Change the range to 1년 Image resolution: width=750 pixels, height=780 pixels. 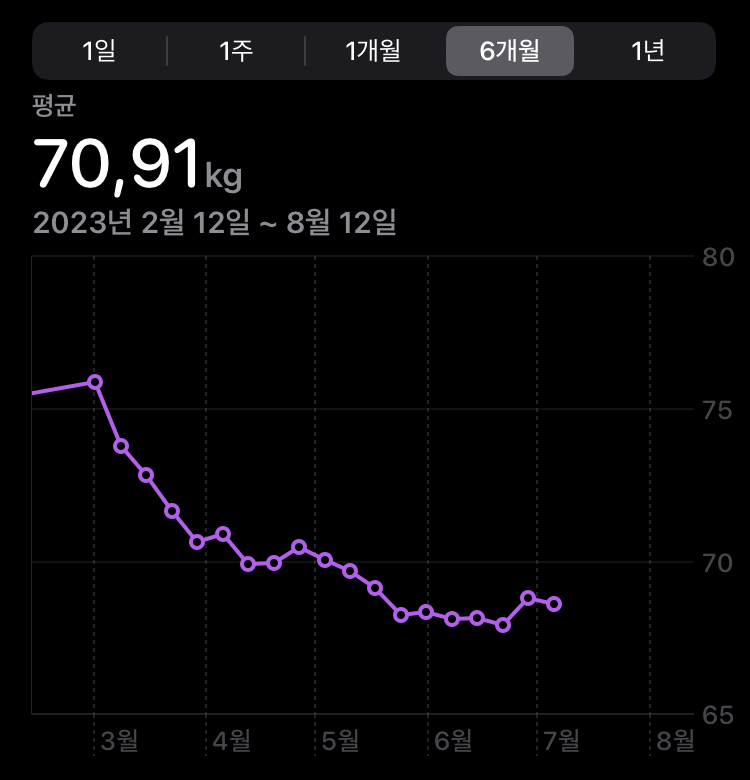(x=647, y=51)
